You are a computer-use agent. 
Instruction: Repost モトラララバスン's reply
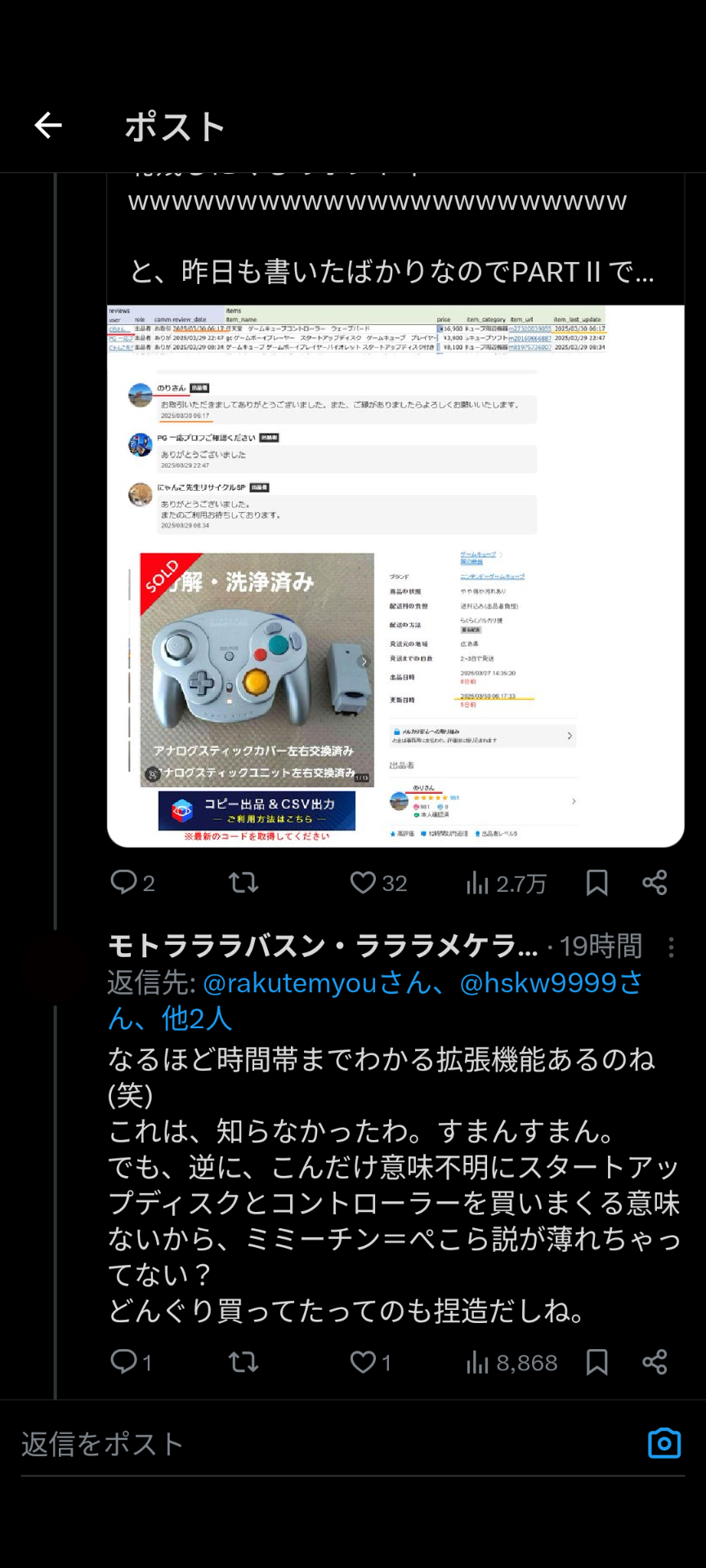pos(244,1361)
